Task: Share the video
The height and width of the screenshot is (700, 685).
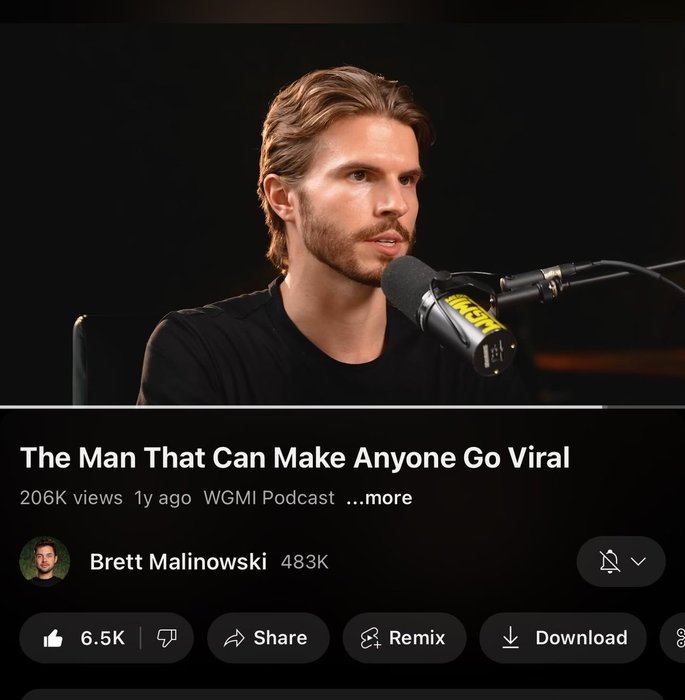Action: (x=266, y=638)
